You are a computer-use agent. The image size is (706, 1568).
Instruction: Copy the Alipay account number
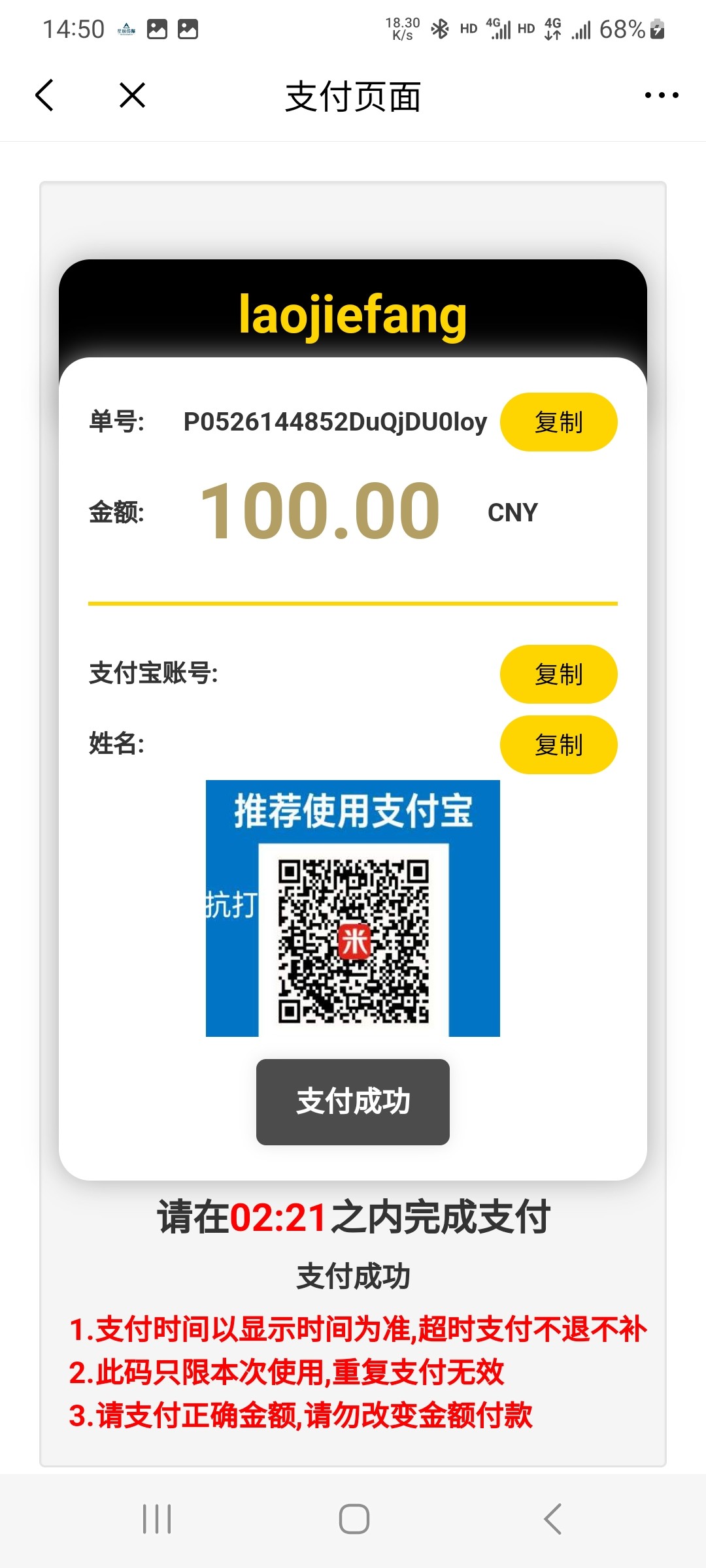coord(558,674)
